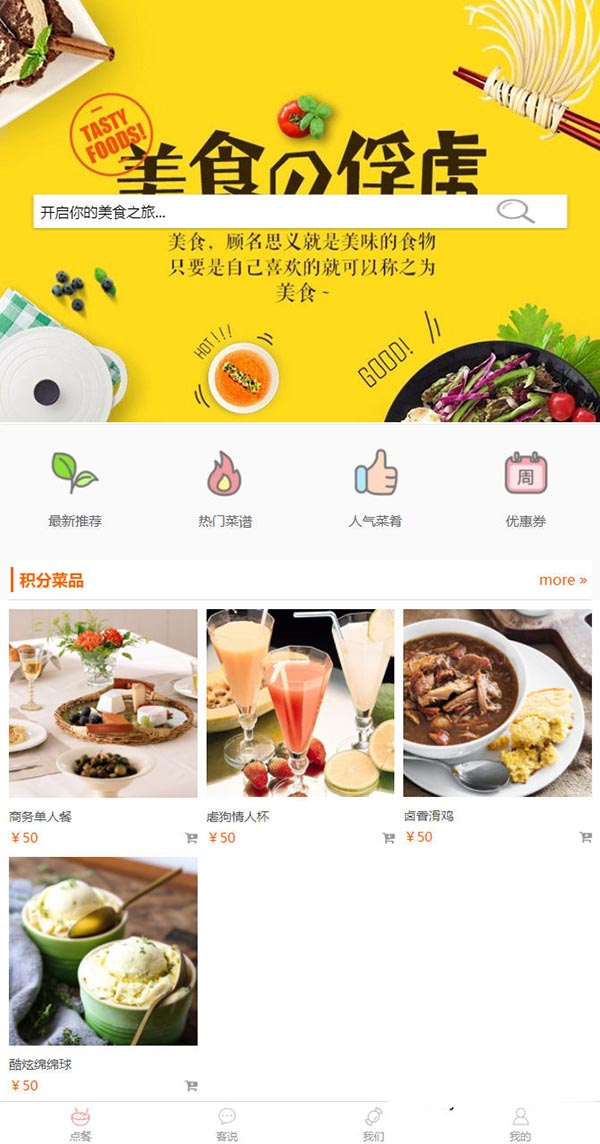
Task: Switch to the 客说 tab
Action: (227, 1124)
